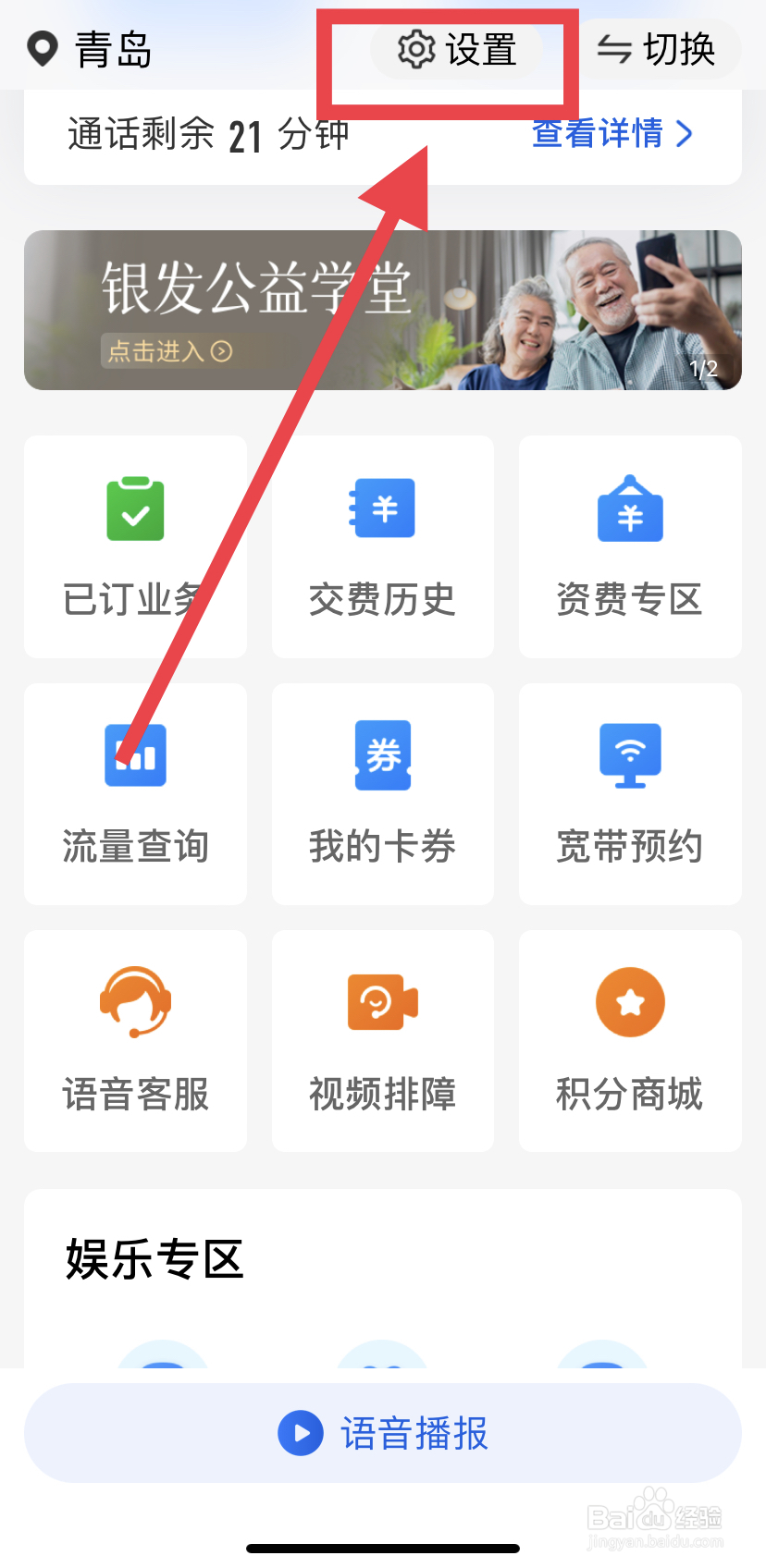Enter the 积分商城 points mall
Image resolution: width=766 pixels, height=1568 pixels.
coord(630,1041)
